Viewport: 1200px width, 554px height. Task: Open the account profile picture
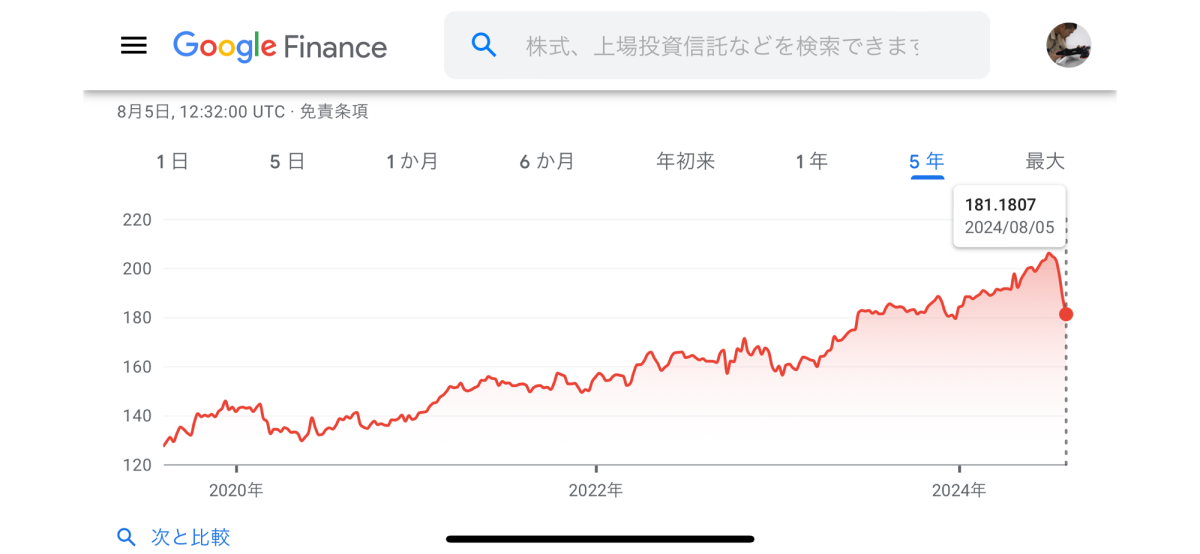point(1068,45)
